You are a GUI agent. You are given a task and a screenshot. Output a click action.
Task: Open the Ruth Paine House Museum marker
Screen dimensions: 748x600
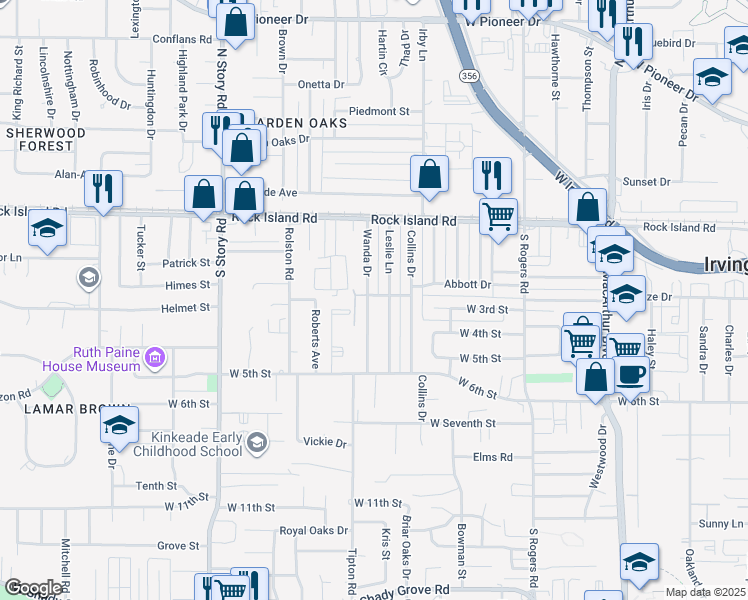[155, 357]
